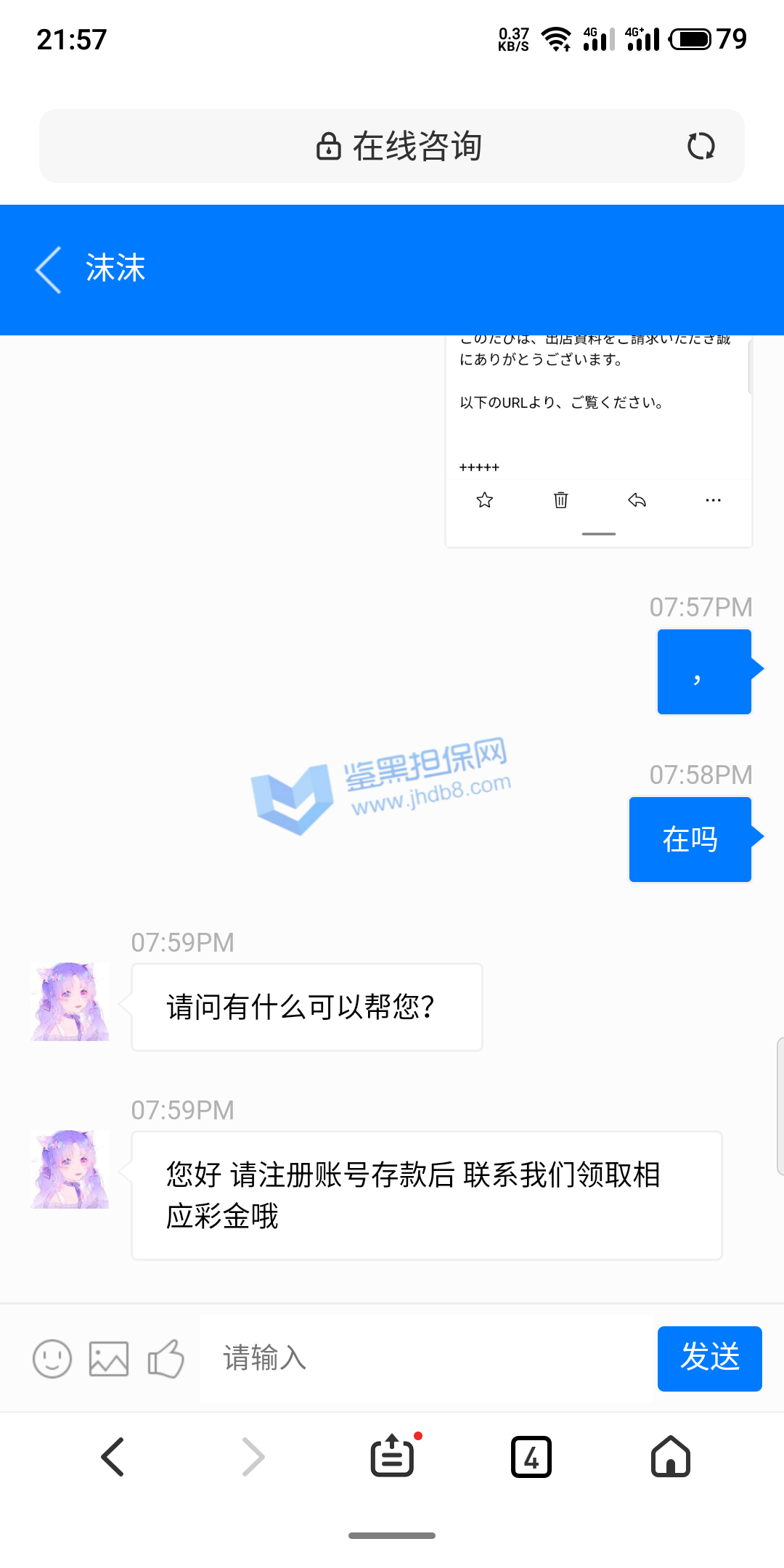Attach a picture to the chat
The width and height of the screenshot is (784, 1568).
click(109, 1358)
